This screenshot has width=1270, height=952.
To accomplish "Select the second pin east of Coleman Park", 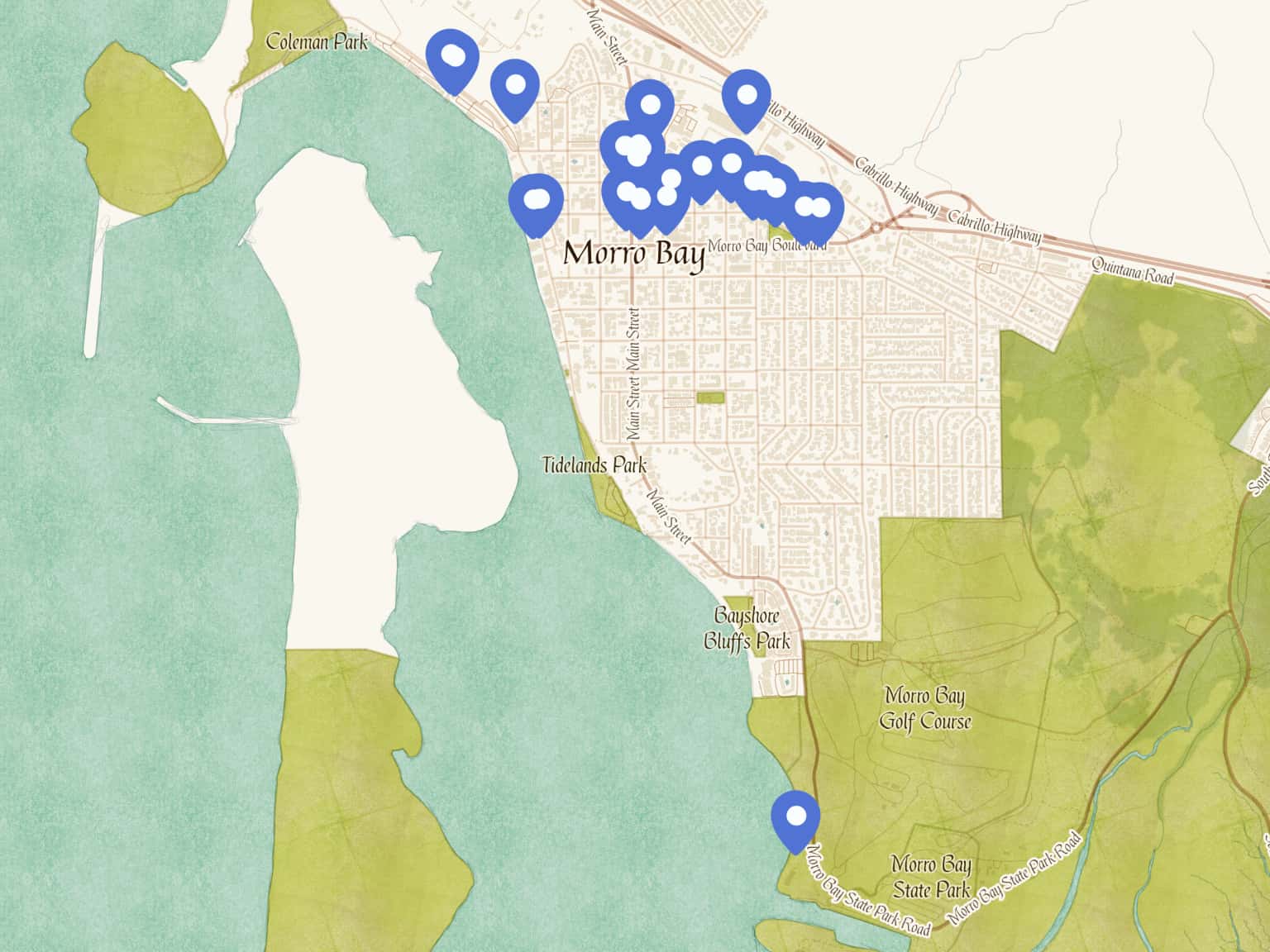I will pyautogui.click(x=514, y=85).
